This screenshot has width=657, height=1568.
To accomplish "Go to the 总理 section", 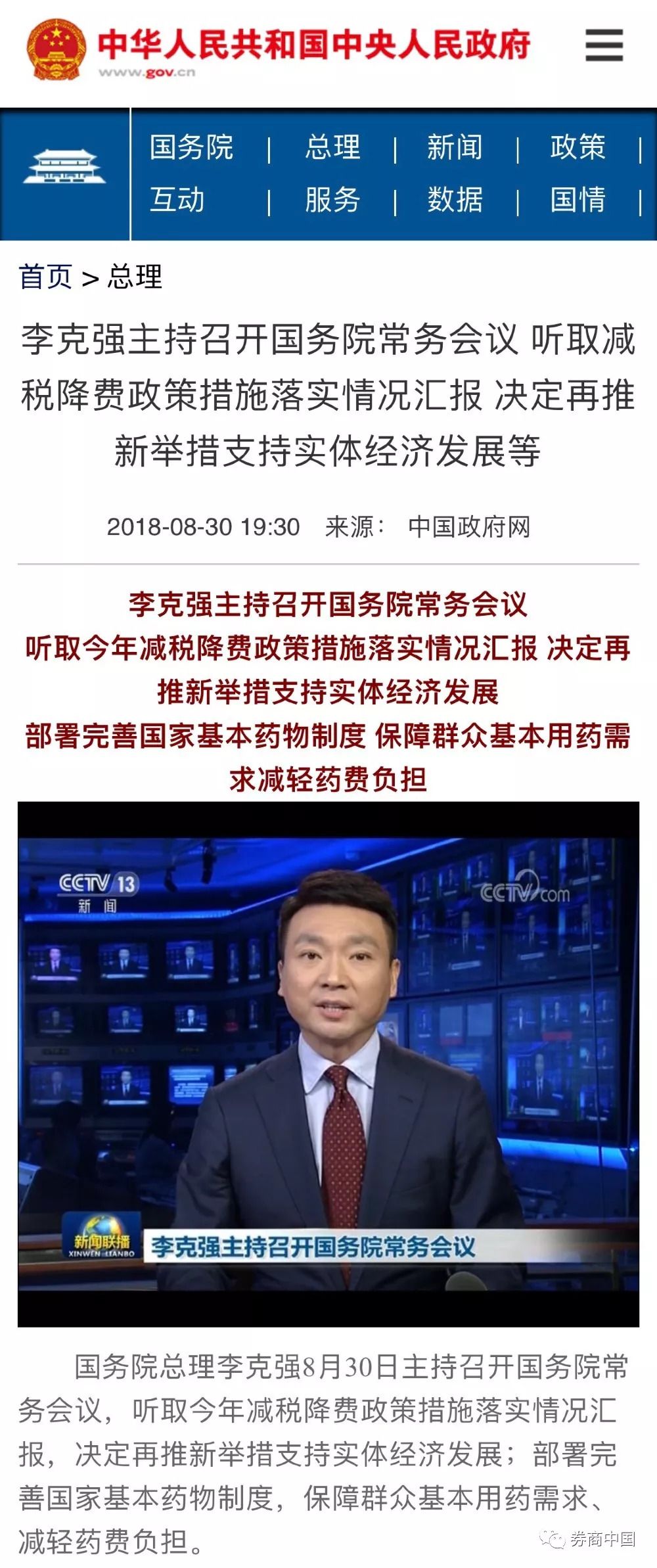I will coord(332,147).
